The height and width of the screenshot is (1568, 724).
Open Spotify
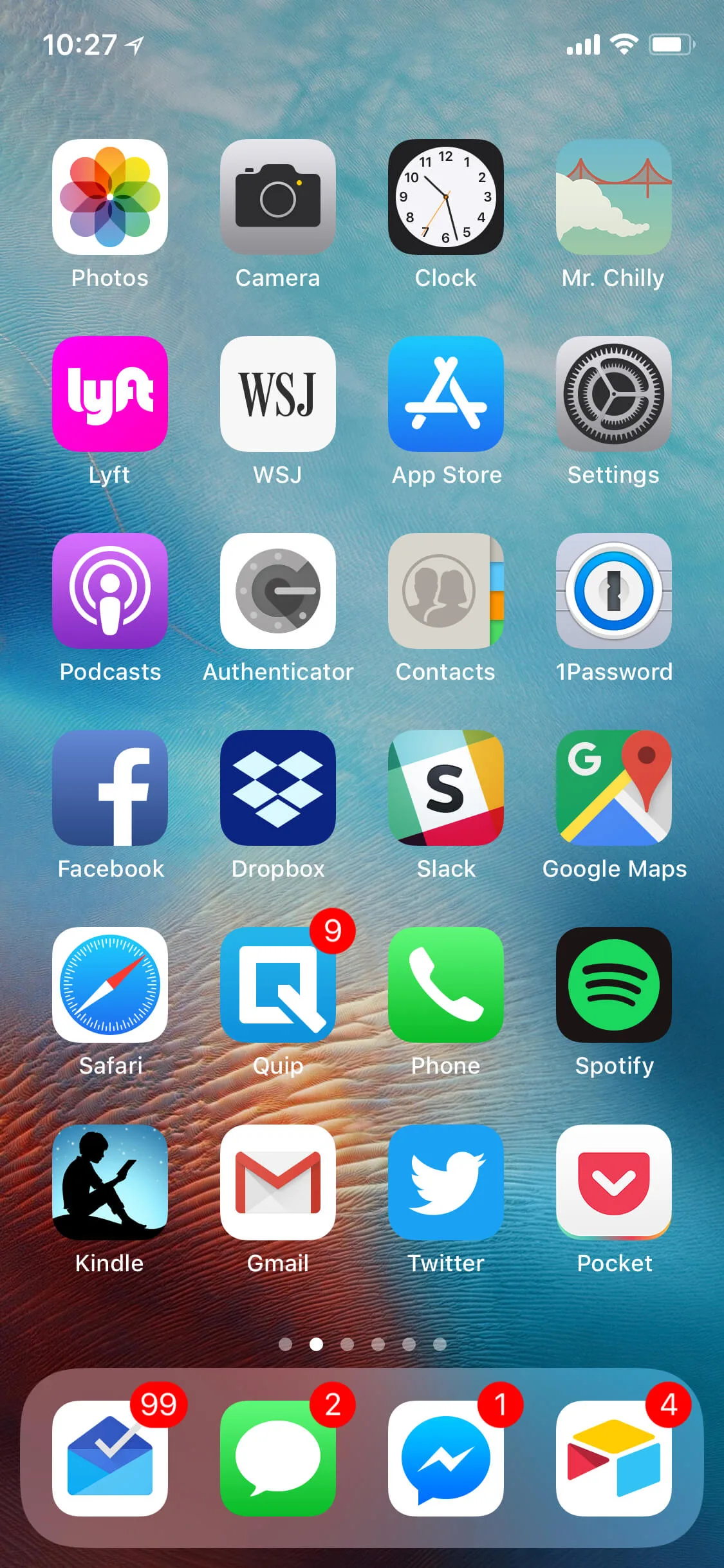click(x=614, y=985)
